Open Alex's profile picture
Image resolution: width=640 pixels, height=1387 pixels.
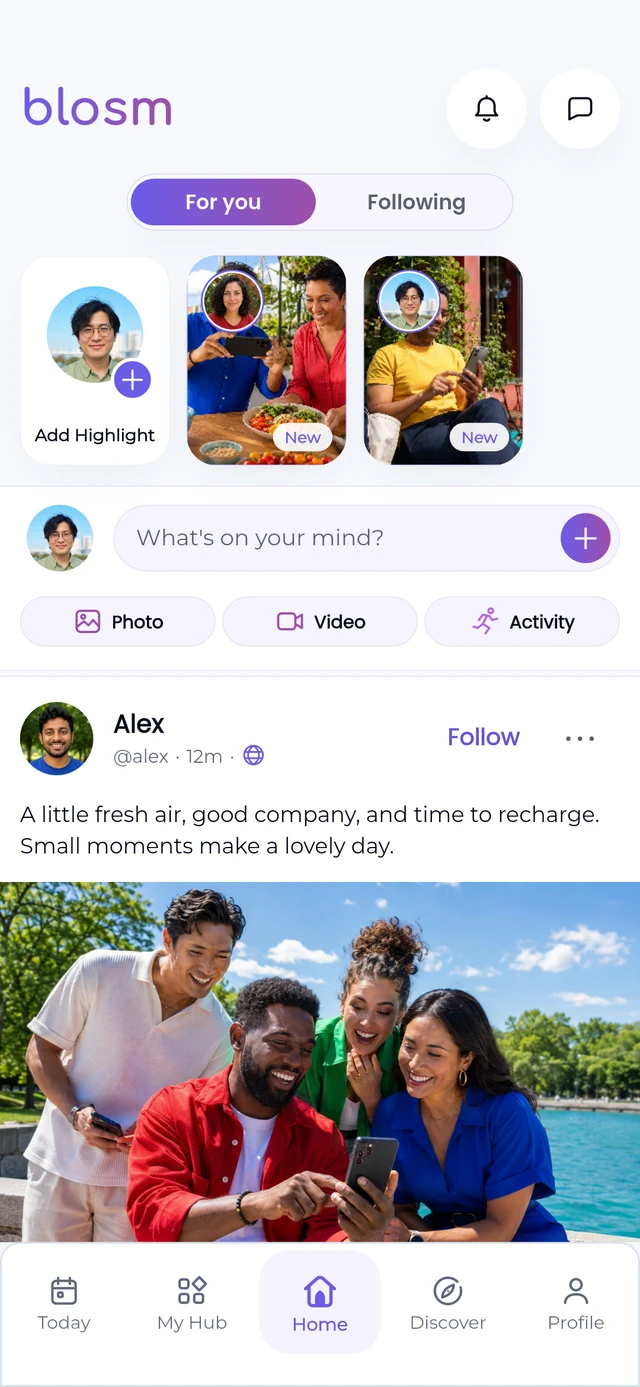pos(57,738)
